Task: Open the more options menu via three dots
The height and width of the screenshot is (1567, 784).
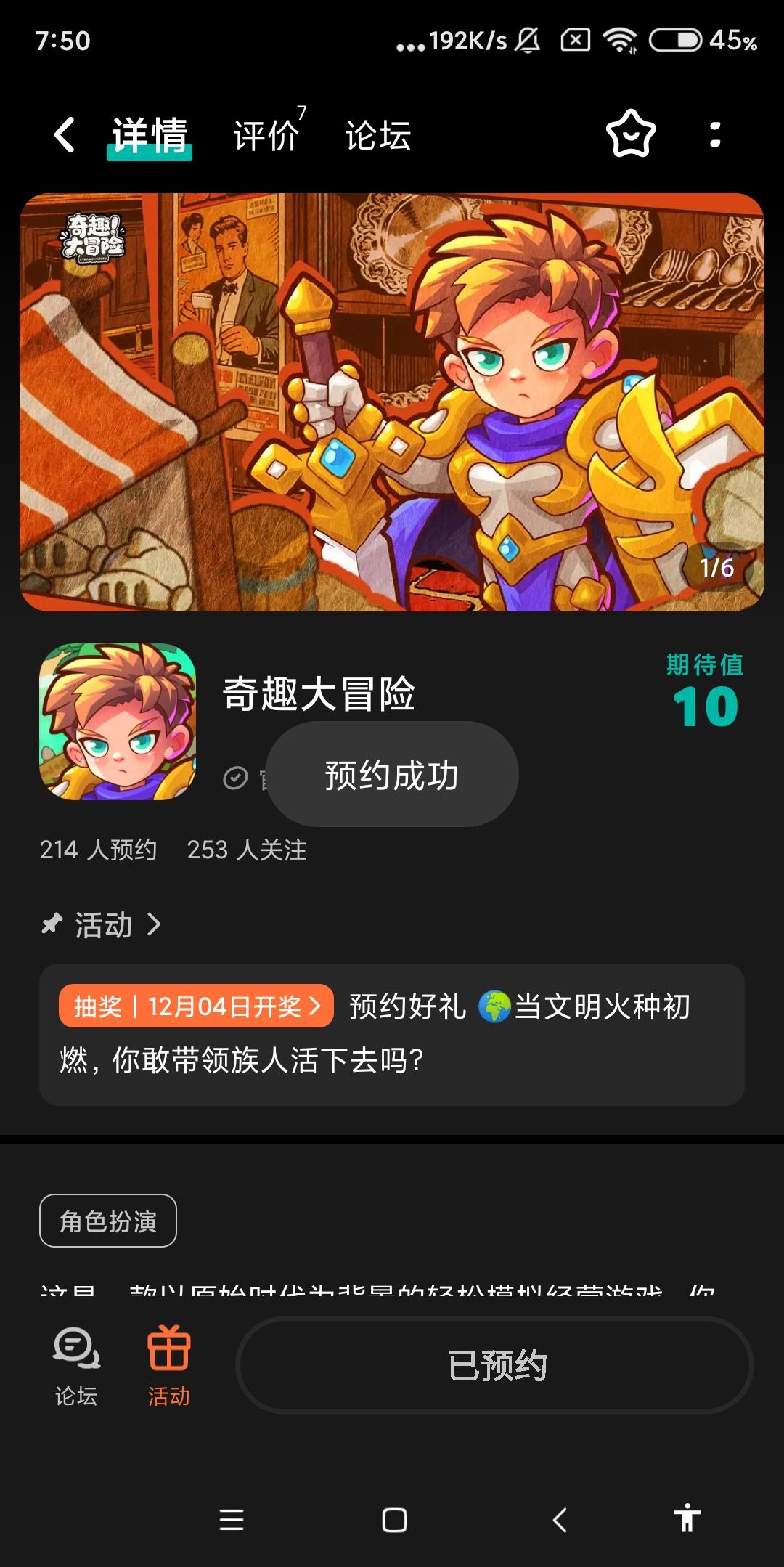Action: (715, 134)
